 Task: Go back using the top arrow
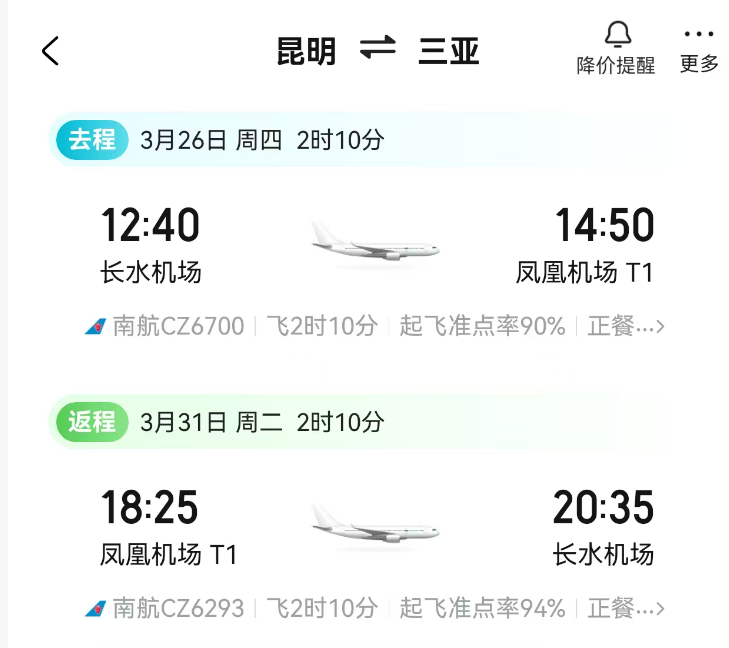tap(51, 51)
